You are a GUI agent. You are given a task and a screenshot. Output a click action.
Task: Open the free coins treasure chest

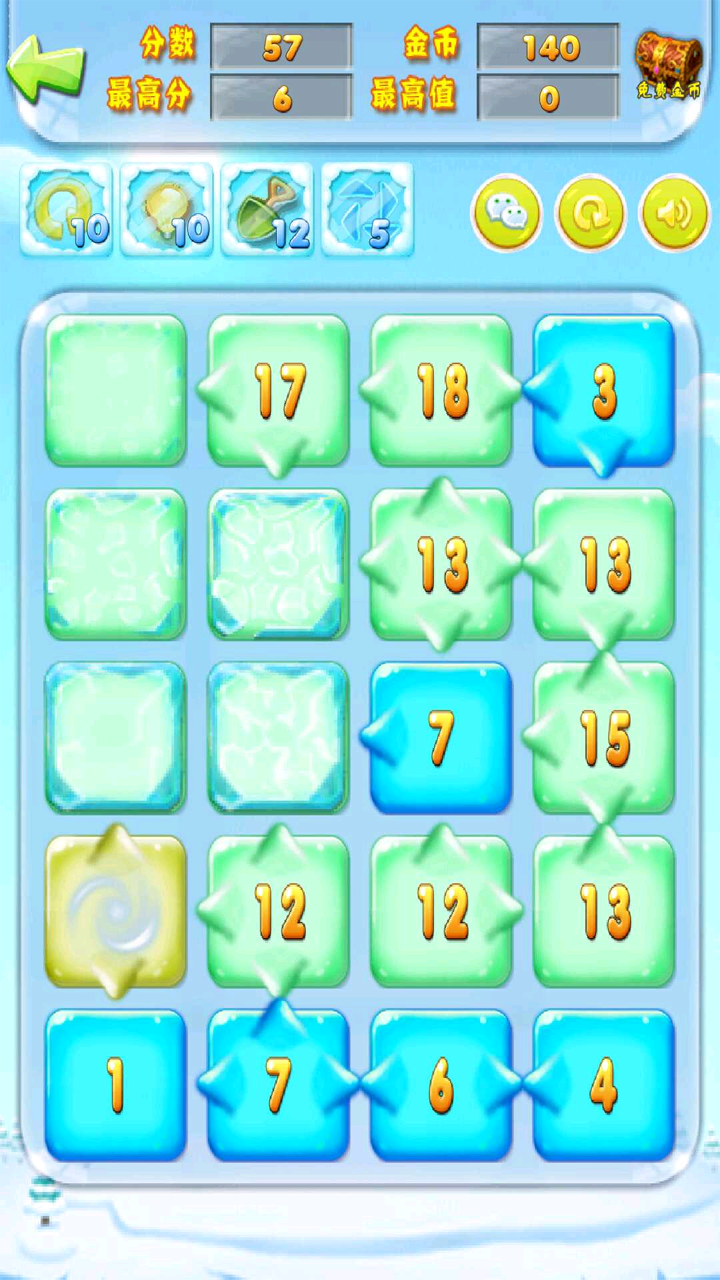(669, 64)
